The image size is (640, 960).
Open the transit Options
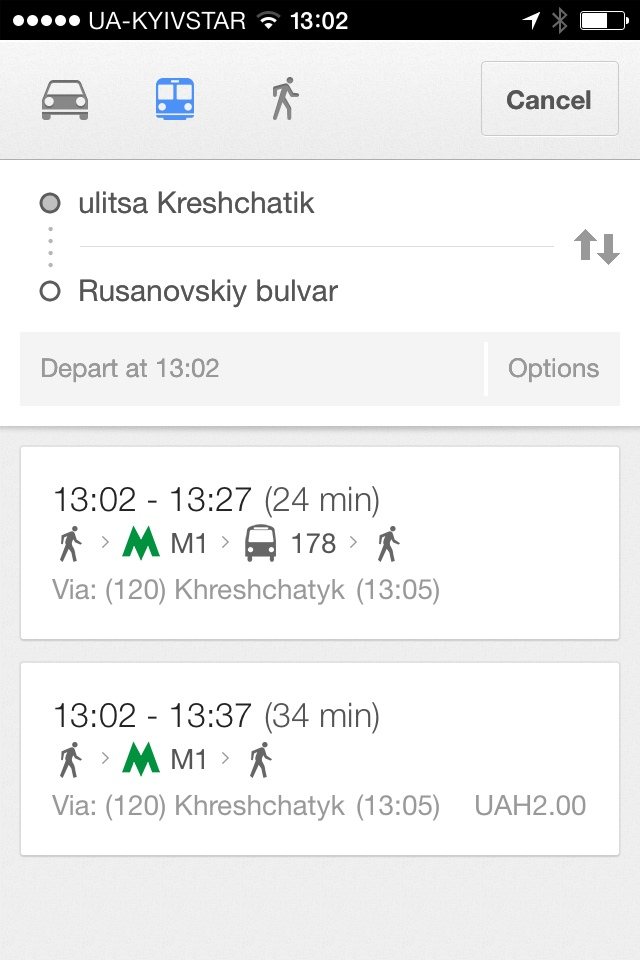click(x=553, y=368)
